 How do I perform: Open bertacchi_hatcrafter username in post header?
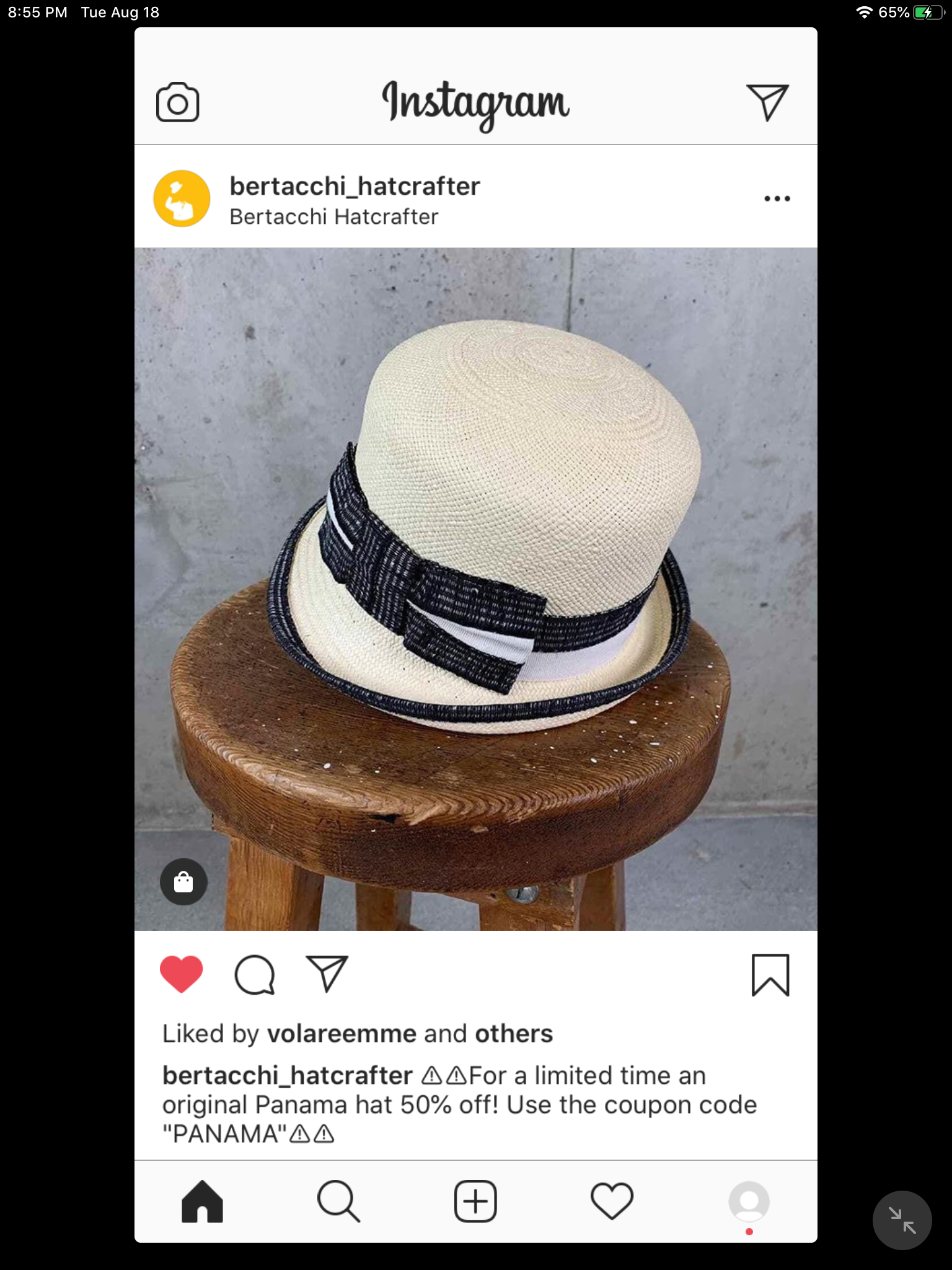coord(355,186)
